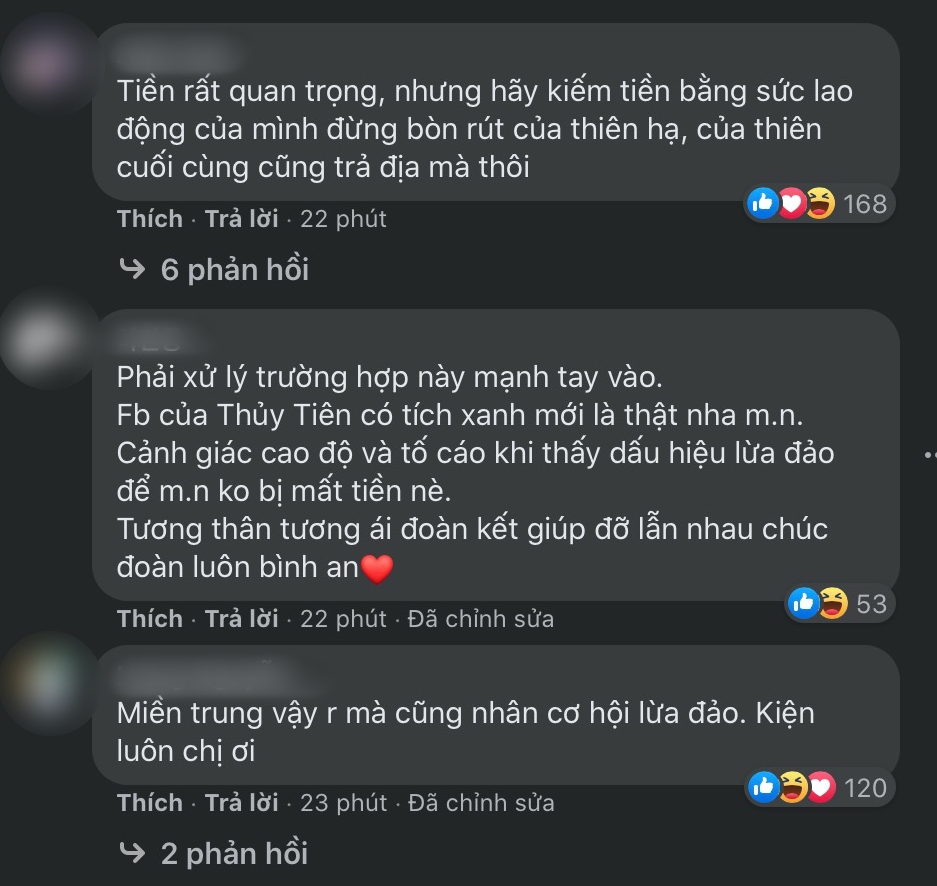Like the comment starting 'Tiền rất quan trọng'

[150, 218]
